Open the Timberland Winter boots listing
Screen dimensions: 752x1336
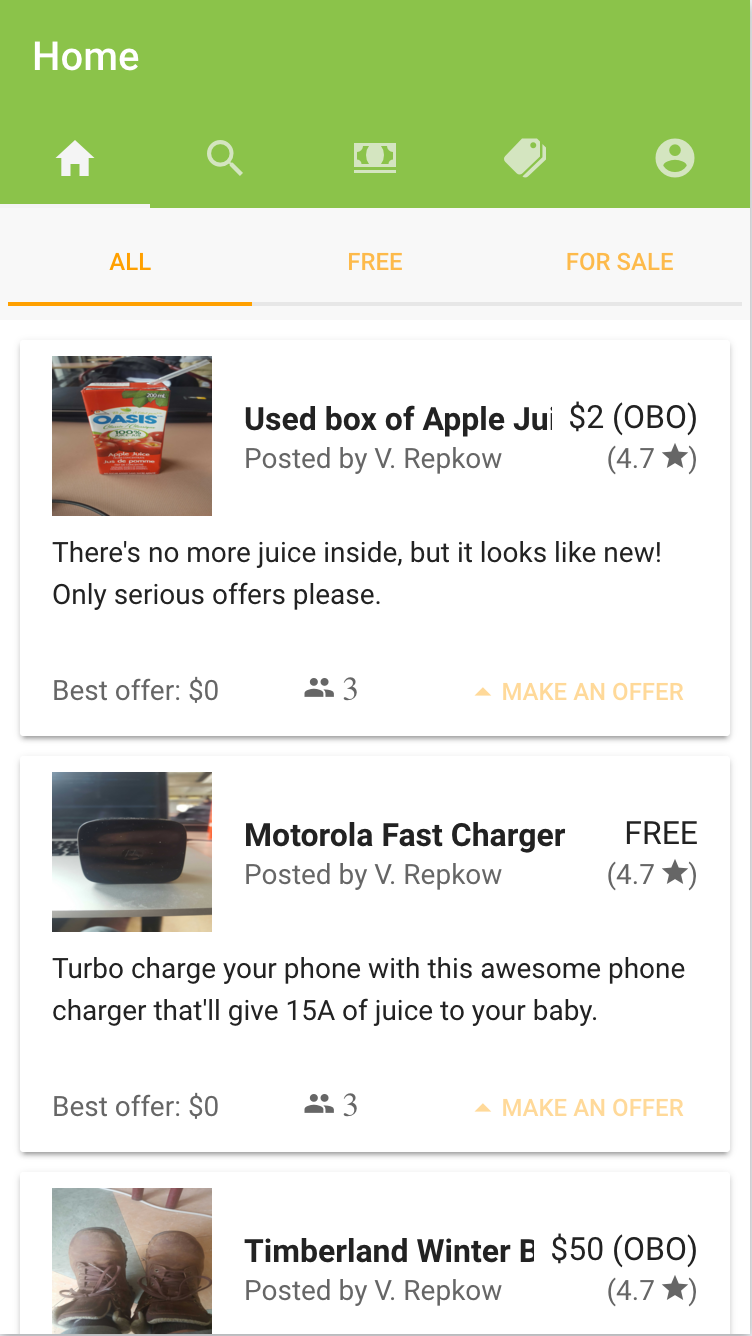coord(389,1251)
